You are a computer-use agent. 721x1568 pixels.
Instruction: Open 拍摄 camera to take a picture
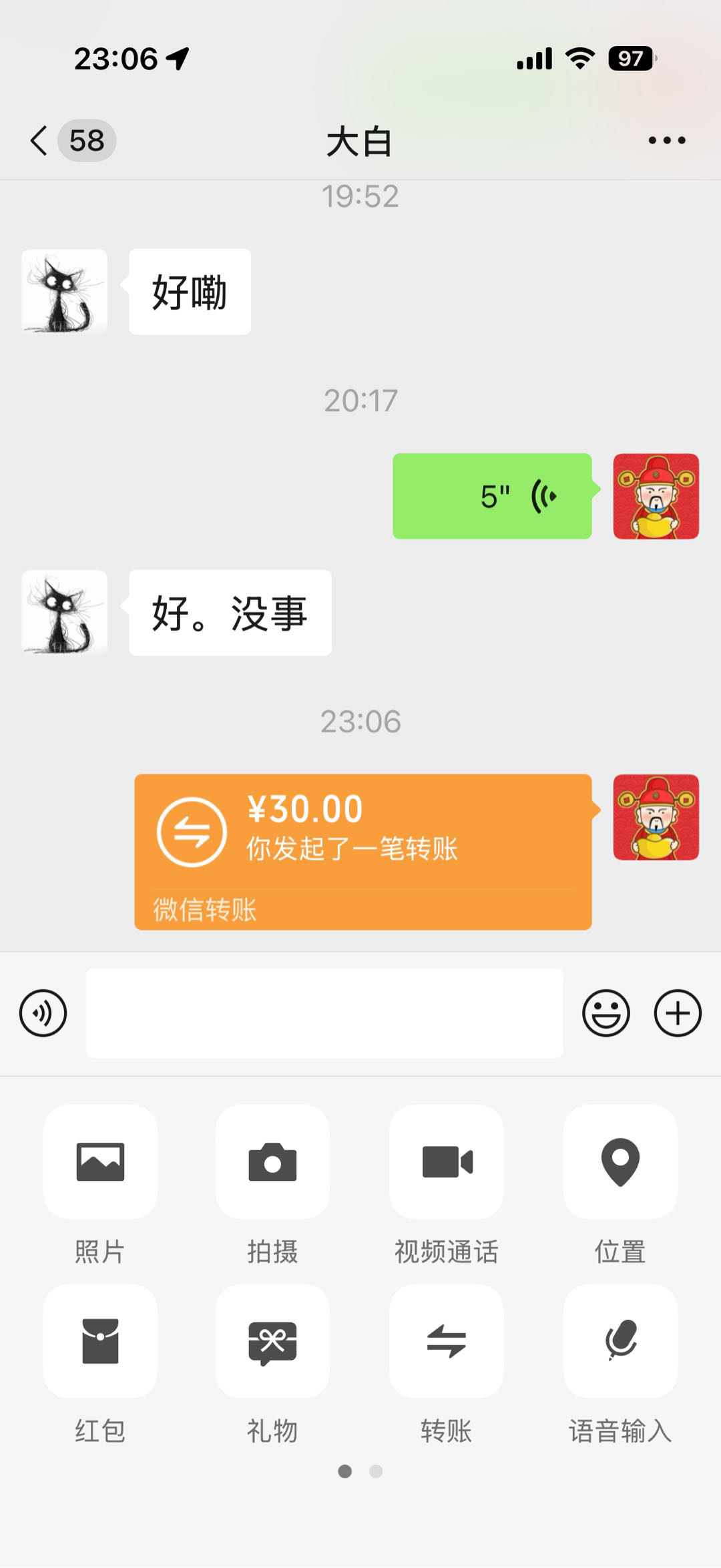(x=272, y=1162)
